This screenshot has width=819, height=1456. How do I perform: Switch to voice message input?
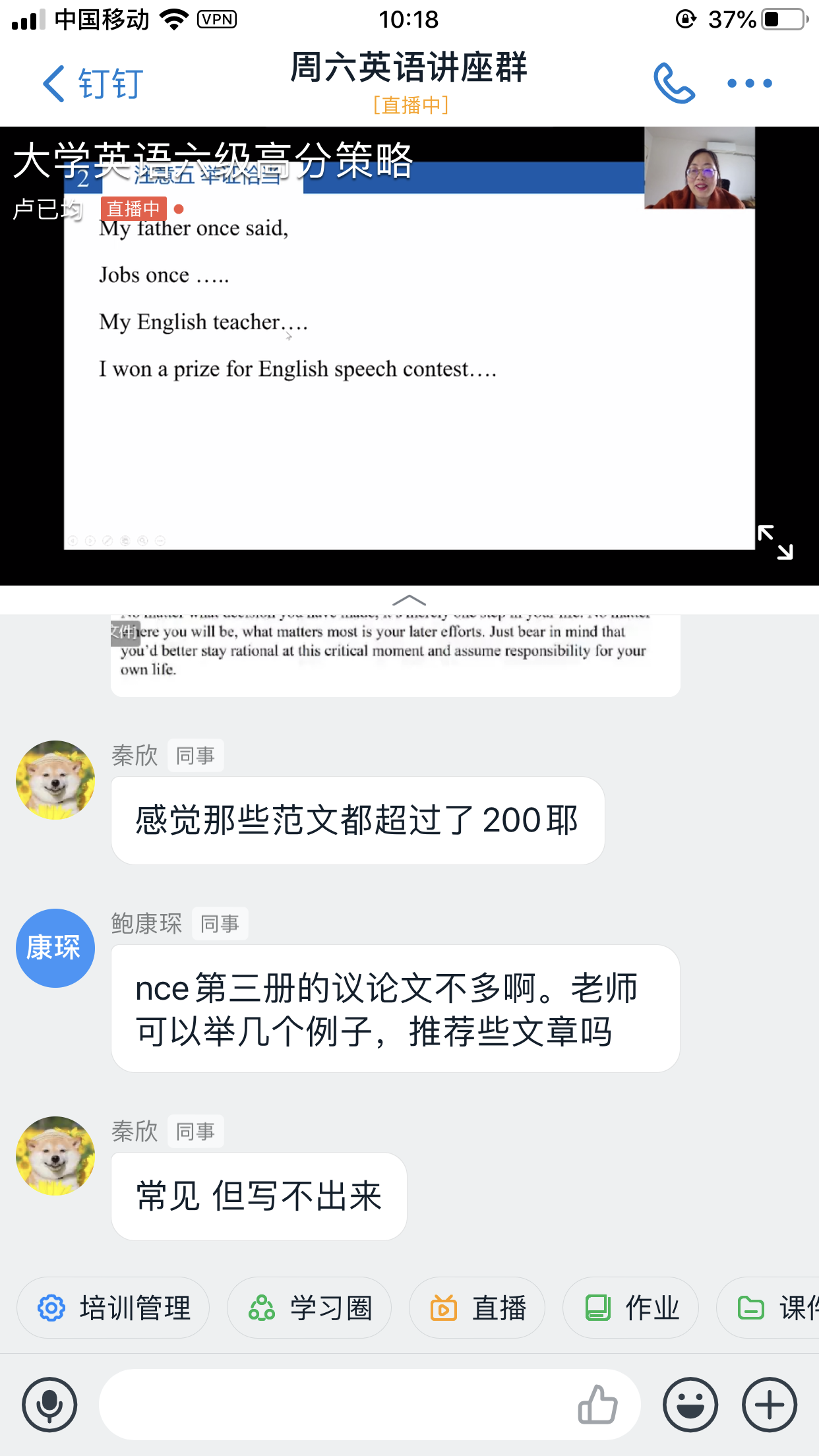click(49, 1405)
